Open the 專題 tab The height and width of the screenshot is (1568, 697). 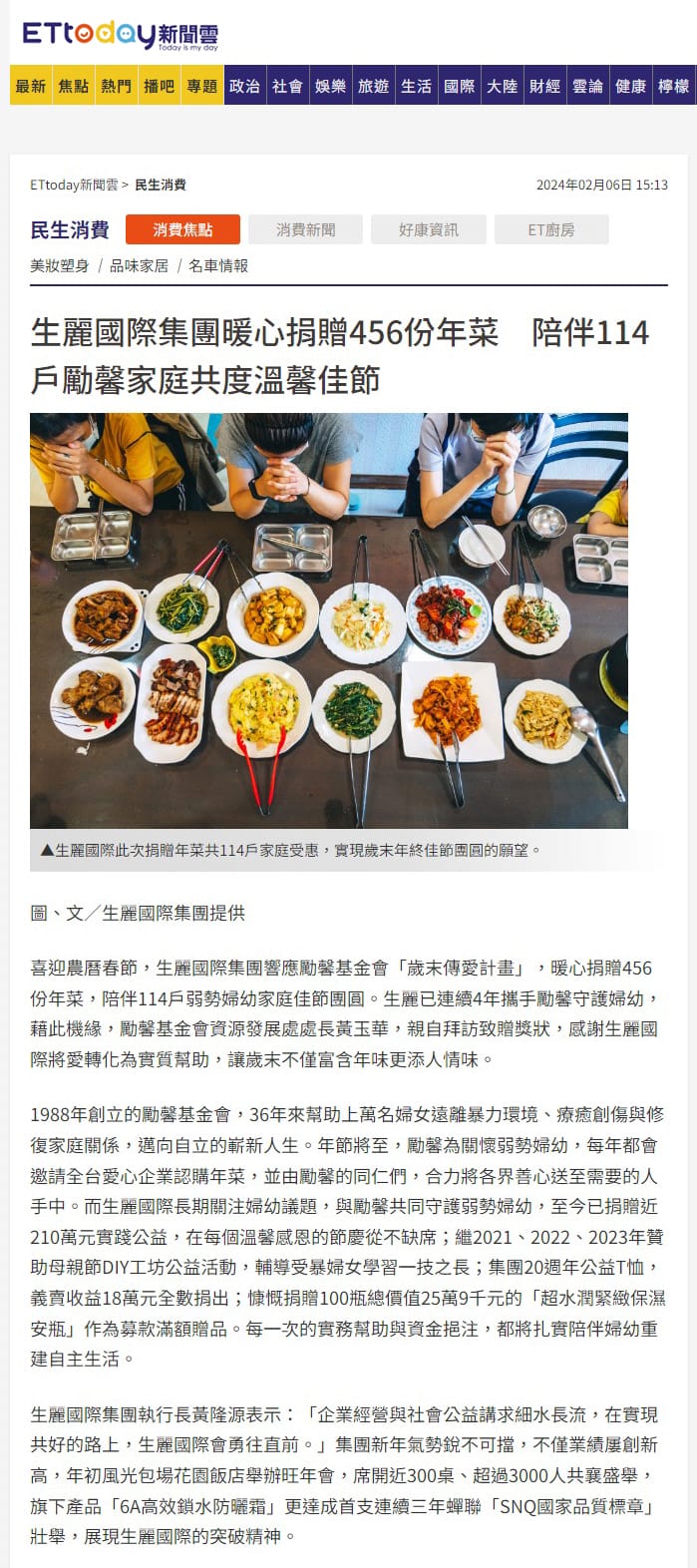pyautogui.click(x=202, y=87)
